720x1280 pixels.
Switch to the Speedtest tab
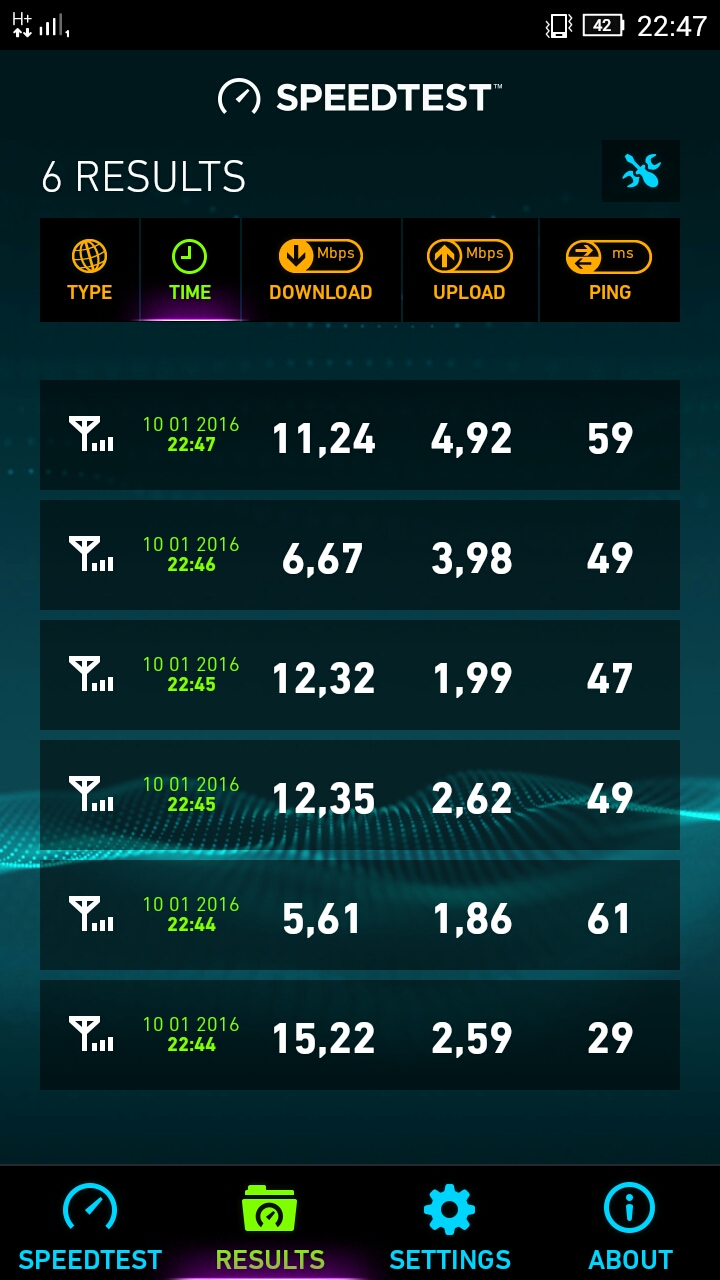90,1224
